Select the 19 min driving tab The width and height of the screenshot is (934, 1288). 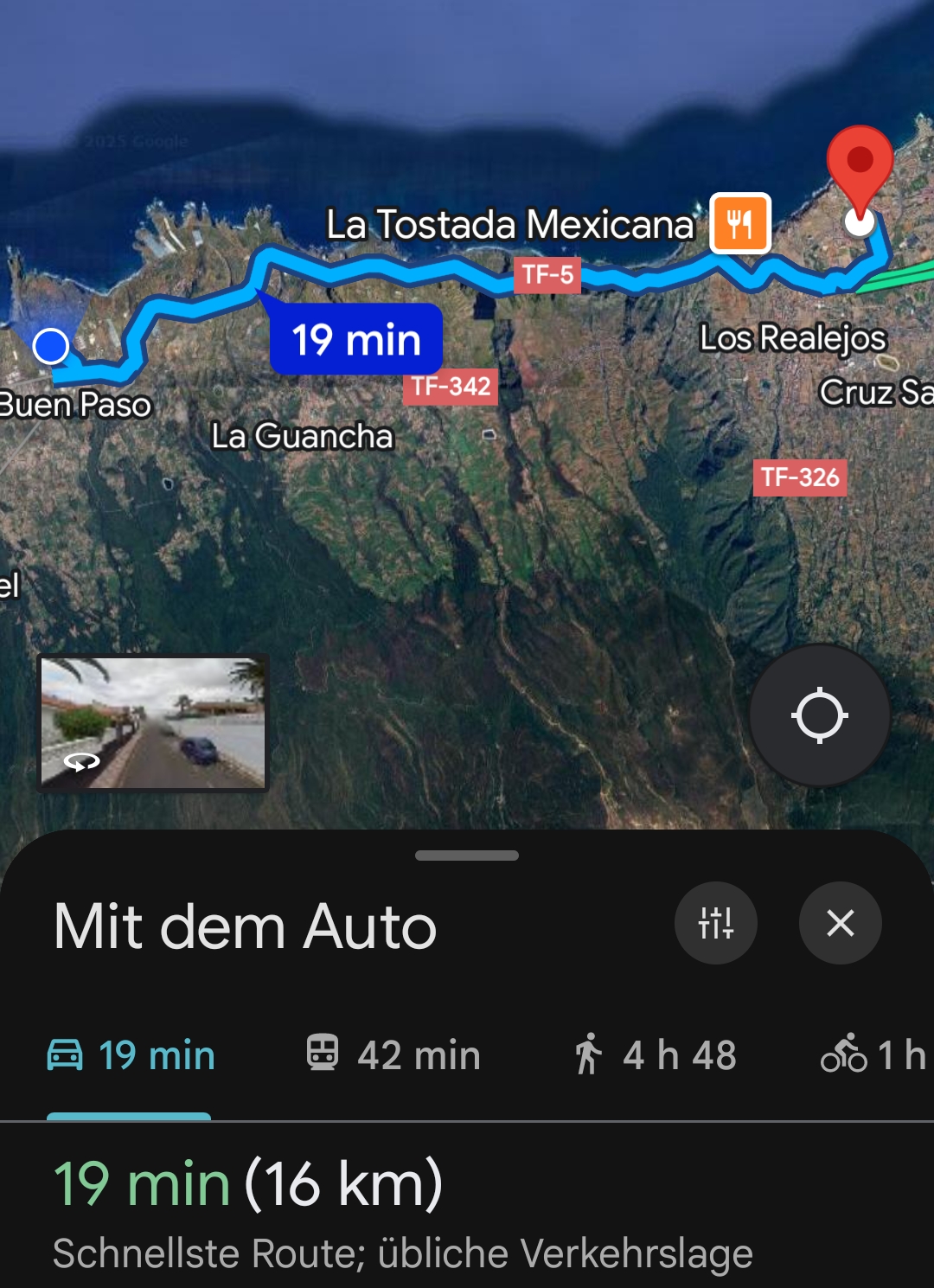click(131, 1055)
